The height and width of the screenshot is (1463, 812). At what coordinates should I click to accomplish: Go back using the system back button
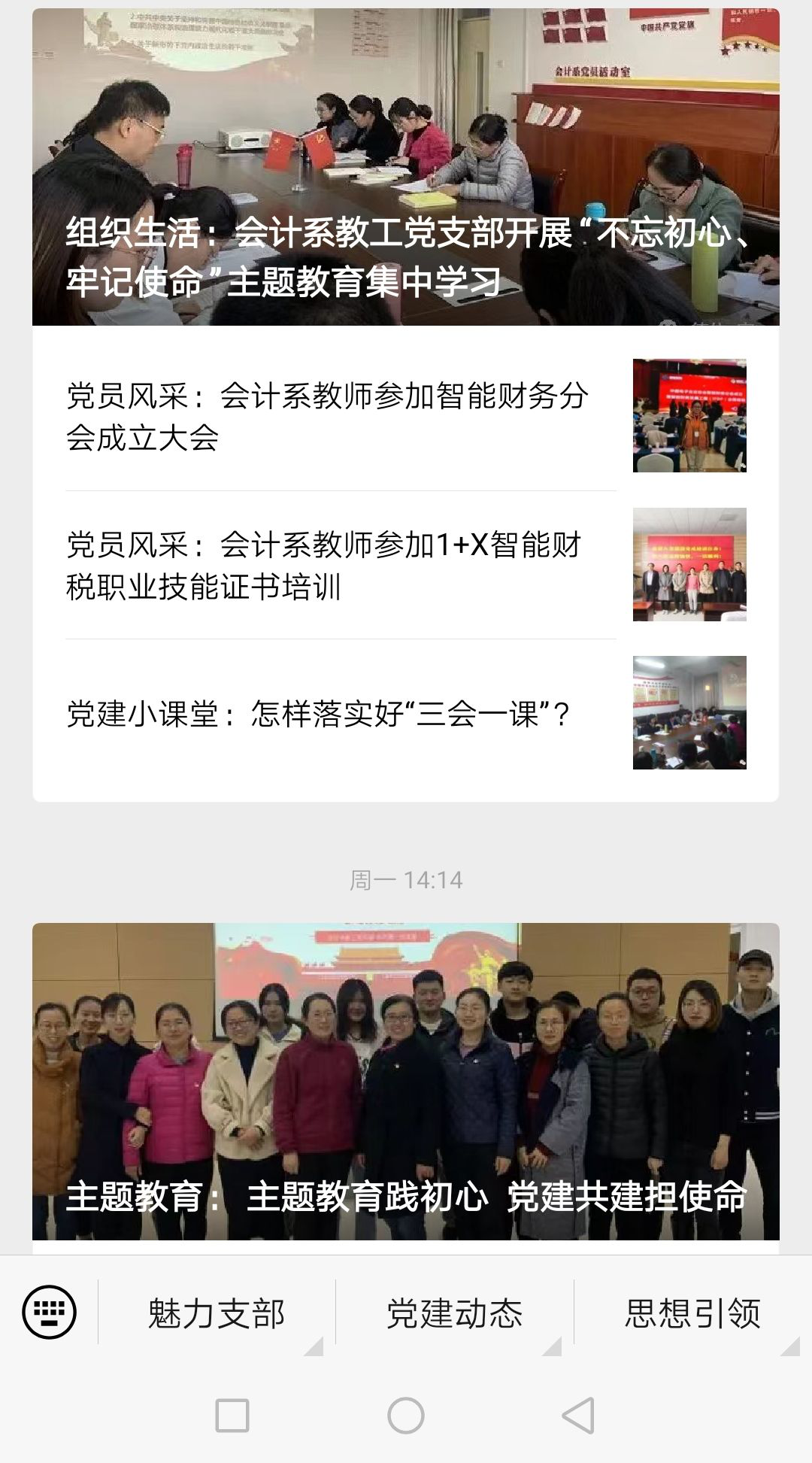coord(578,1416)
